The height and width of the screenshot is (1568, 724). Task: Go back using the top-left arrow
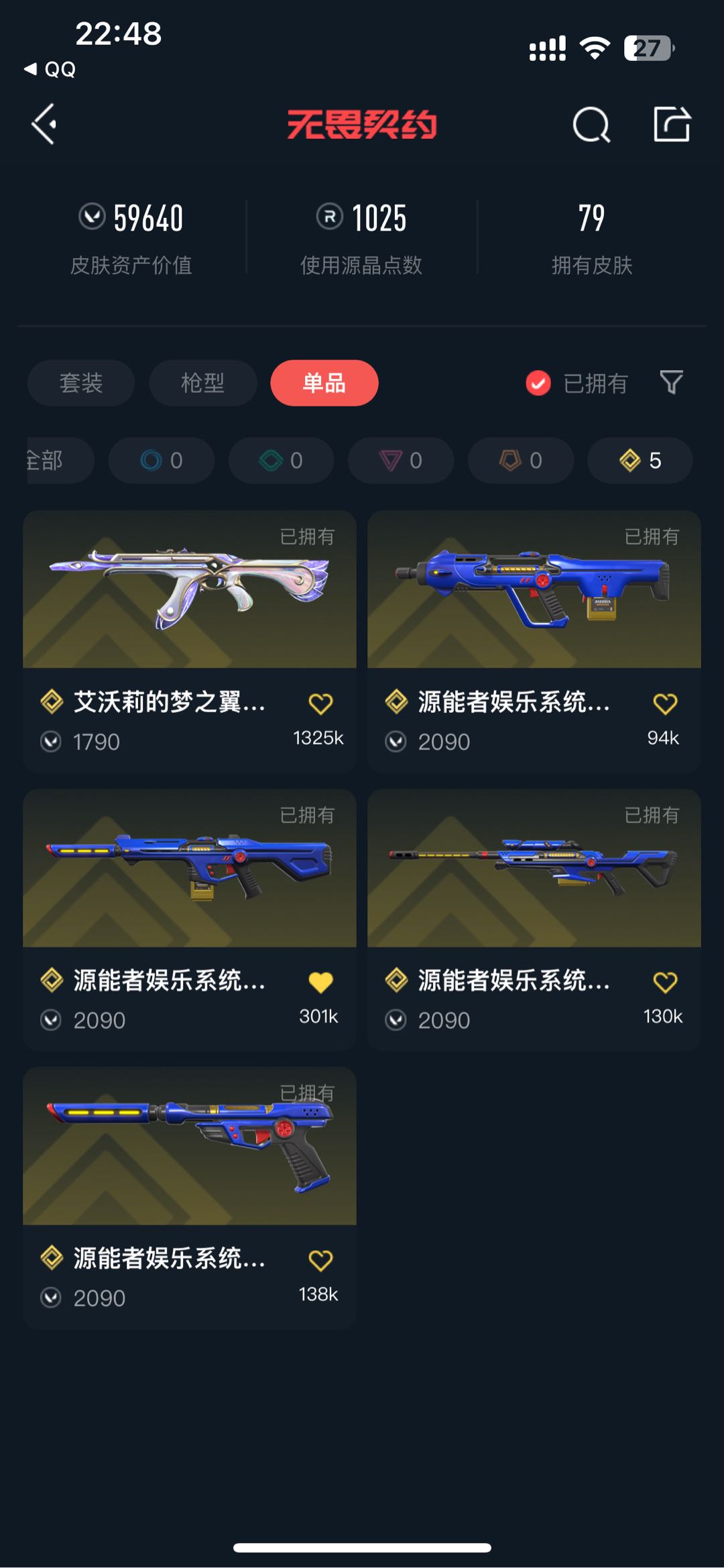point(44,124)
